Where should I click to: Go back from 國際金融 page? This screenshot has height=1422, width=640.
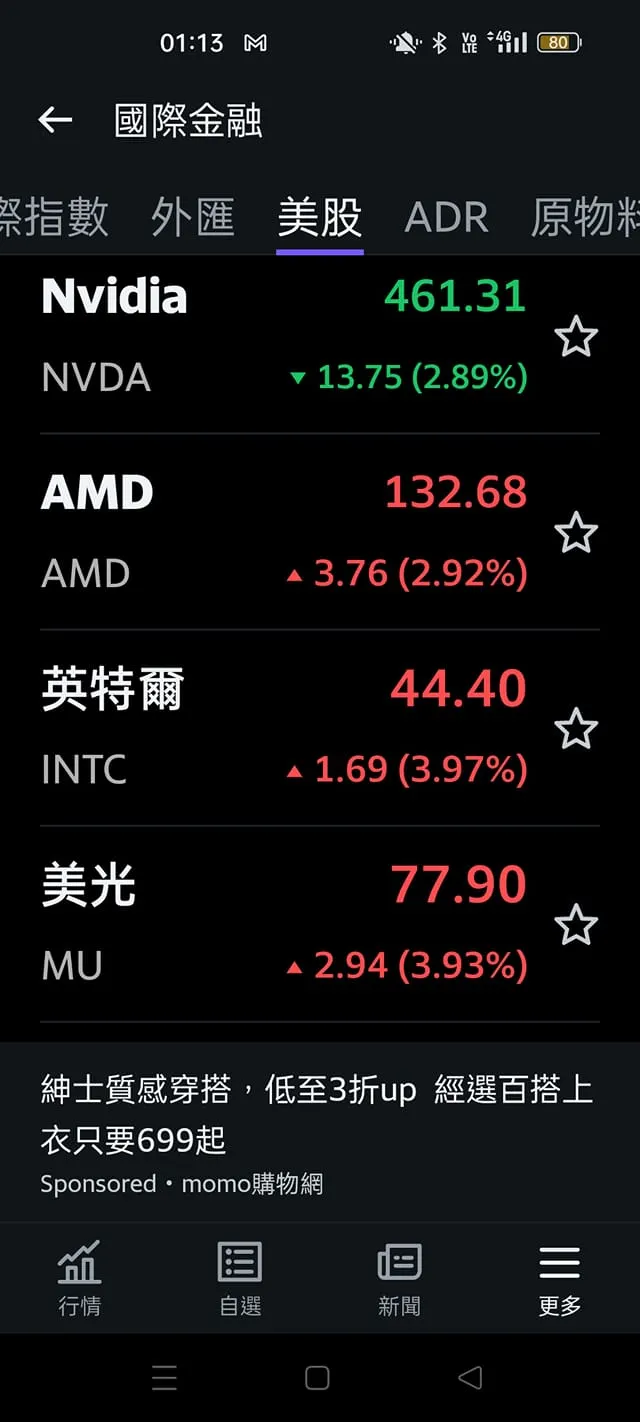coord(55,121)
